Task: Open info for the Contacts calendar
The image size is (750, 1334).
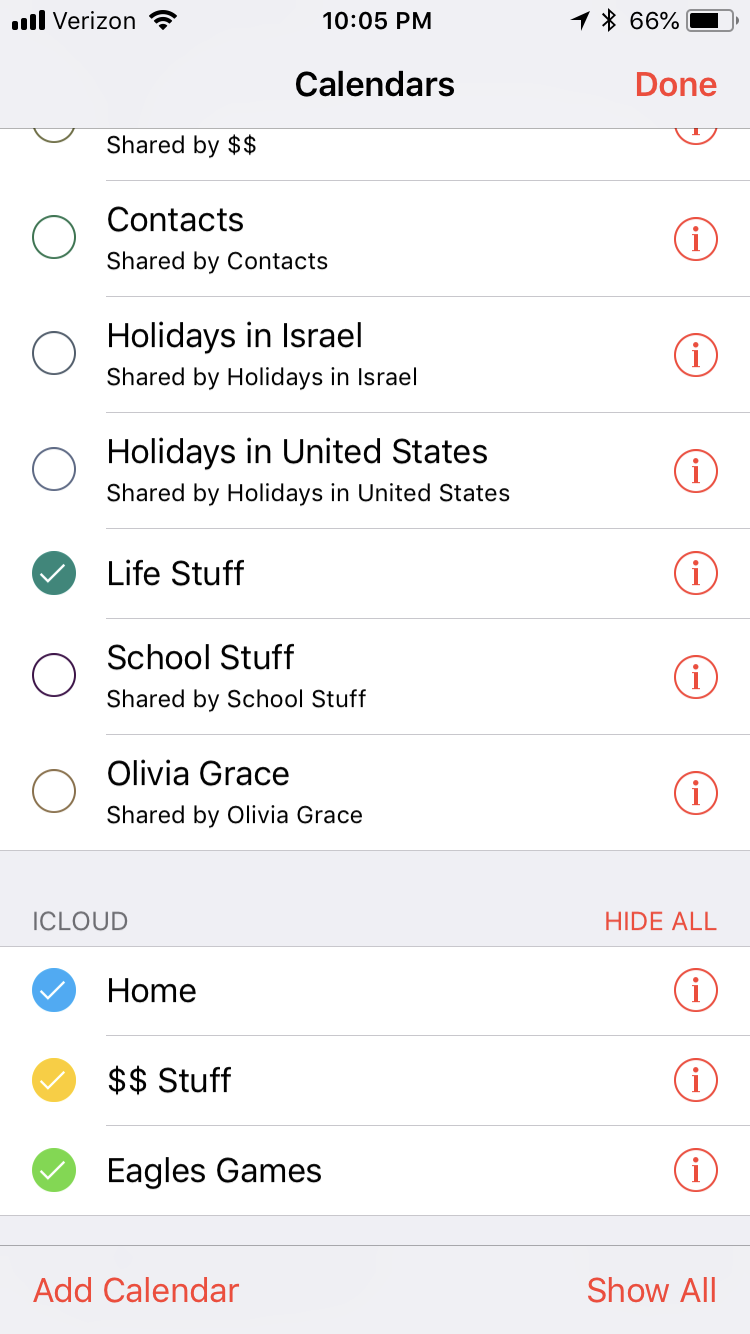Action: click(x=696, y=239)
